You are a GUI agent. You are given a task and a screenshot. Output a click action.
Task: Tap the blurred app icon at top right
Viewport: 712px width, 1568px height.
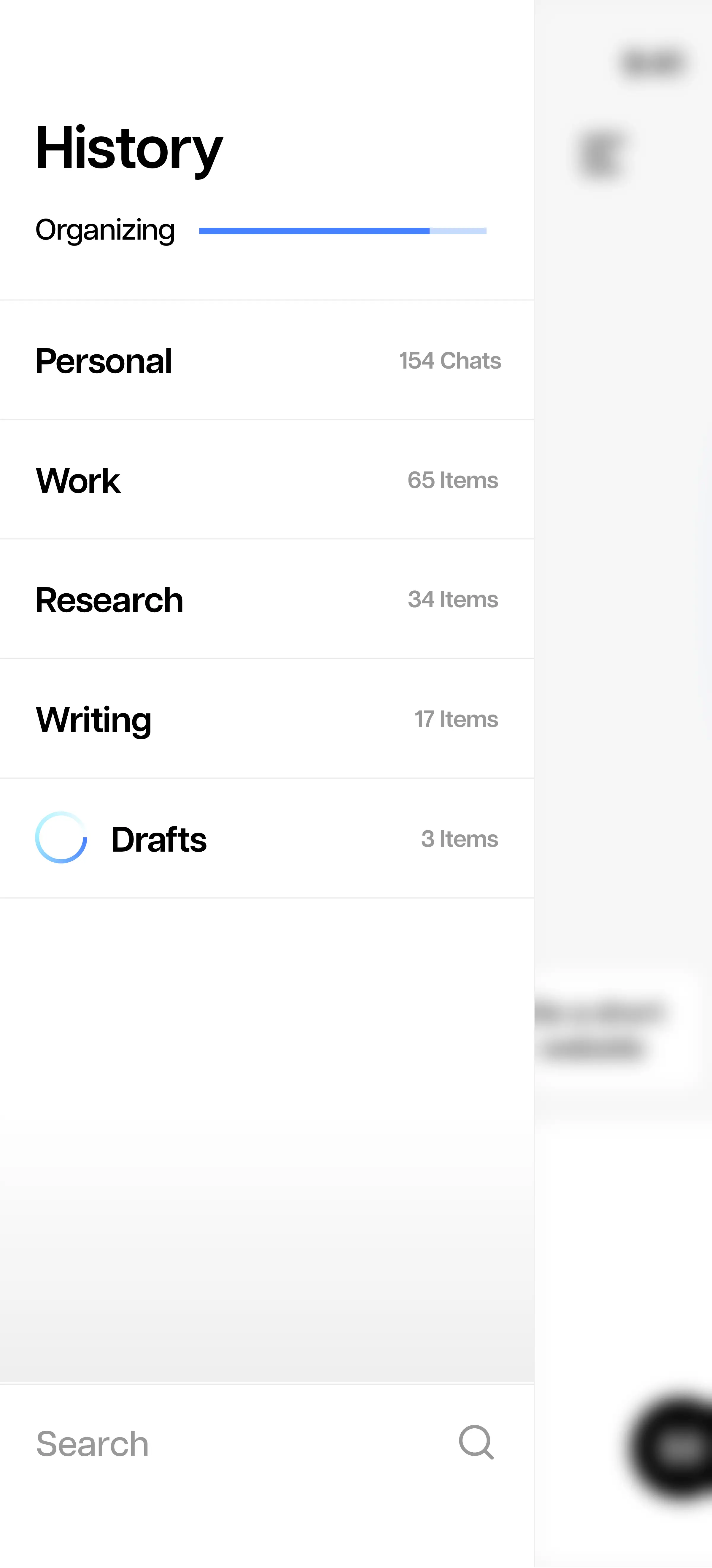[599, 152]
